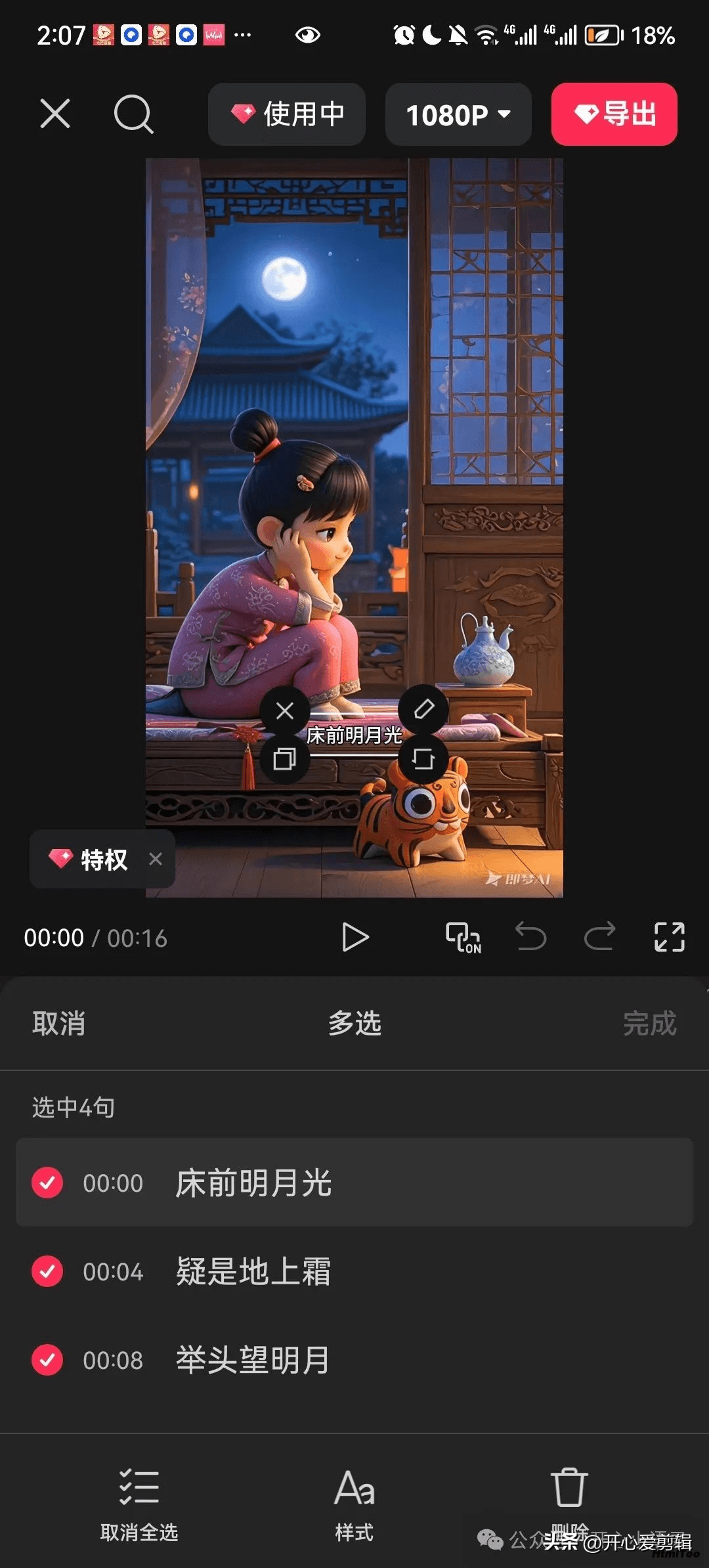Export the video with 导出
709x1568 pixels.
(614, 114)
